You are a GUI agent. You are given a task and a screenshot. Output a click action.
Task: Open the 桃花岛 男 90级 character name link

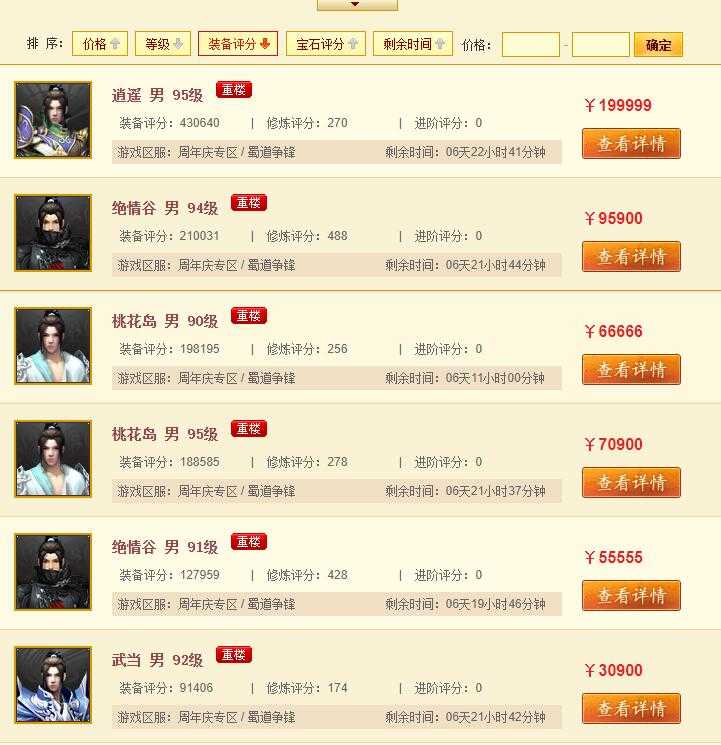click(x=165, y=321)
